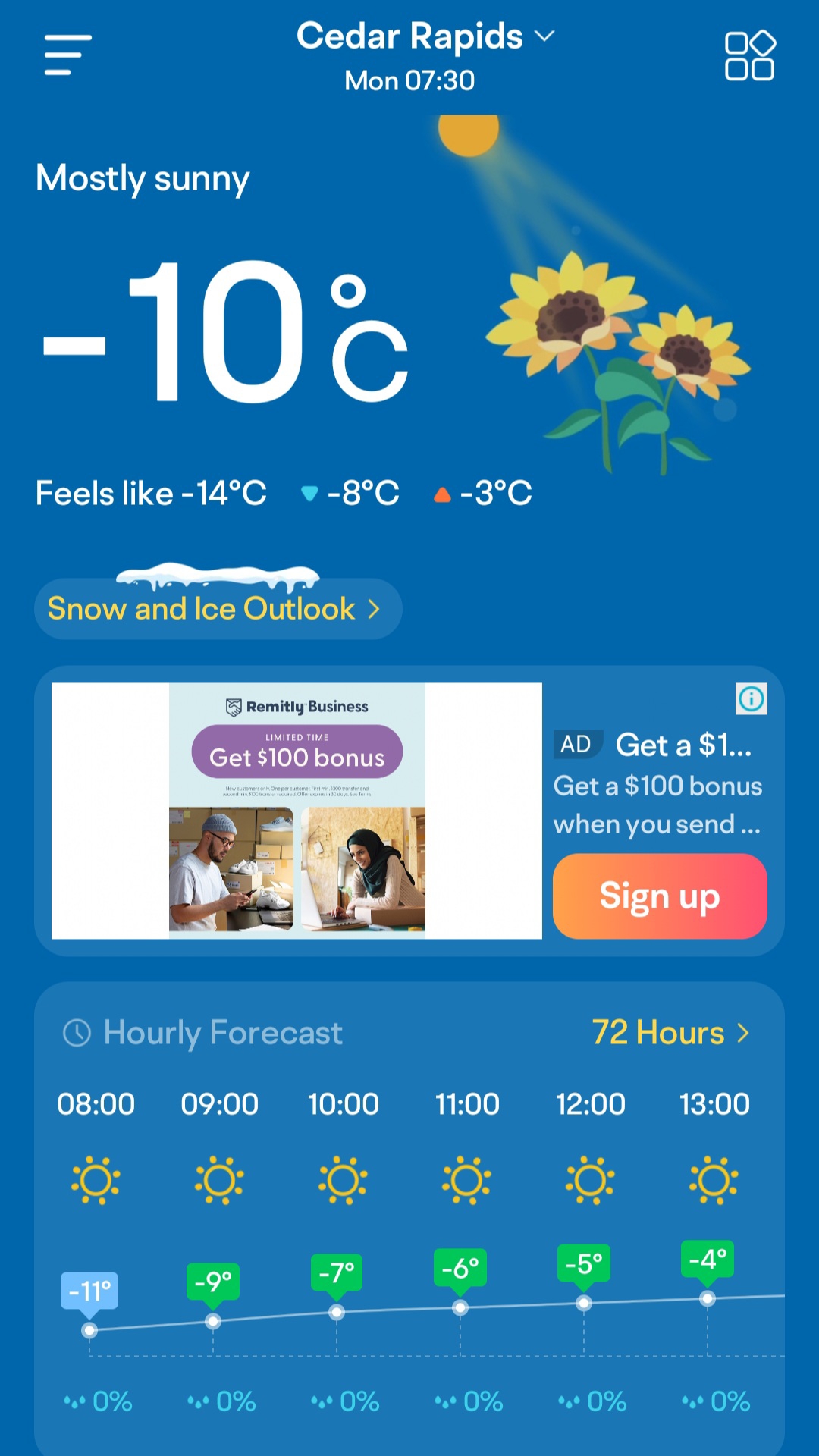The width and height of the screenshot is (819, 1456).
Task: Tap the Sign up ad button
Action: [660, 896]
